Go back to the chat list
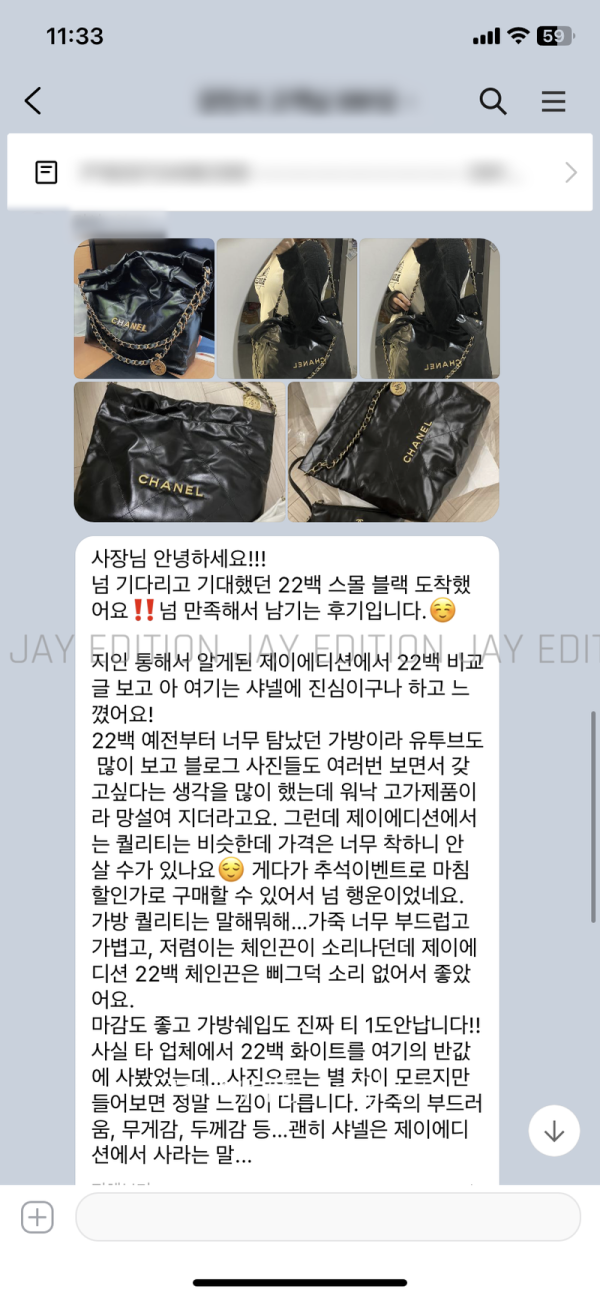 coord(33,101)
